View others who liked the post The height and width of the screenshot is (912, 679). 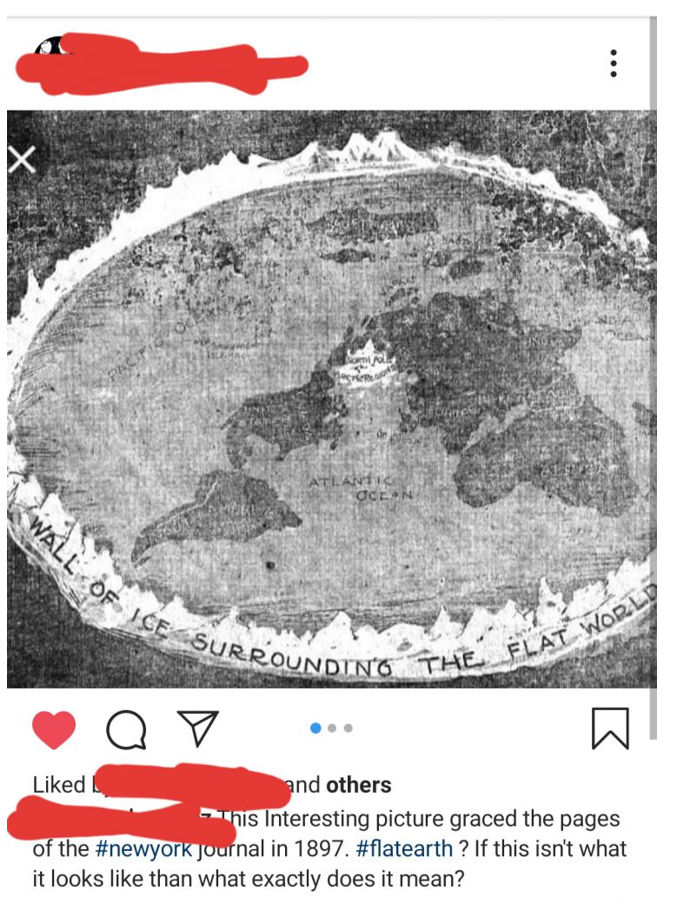tap(358, 785)
